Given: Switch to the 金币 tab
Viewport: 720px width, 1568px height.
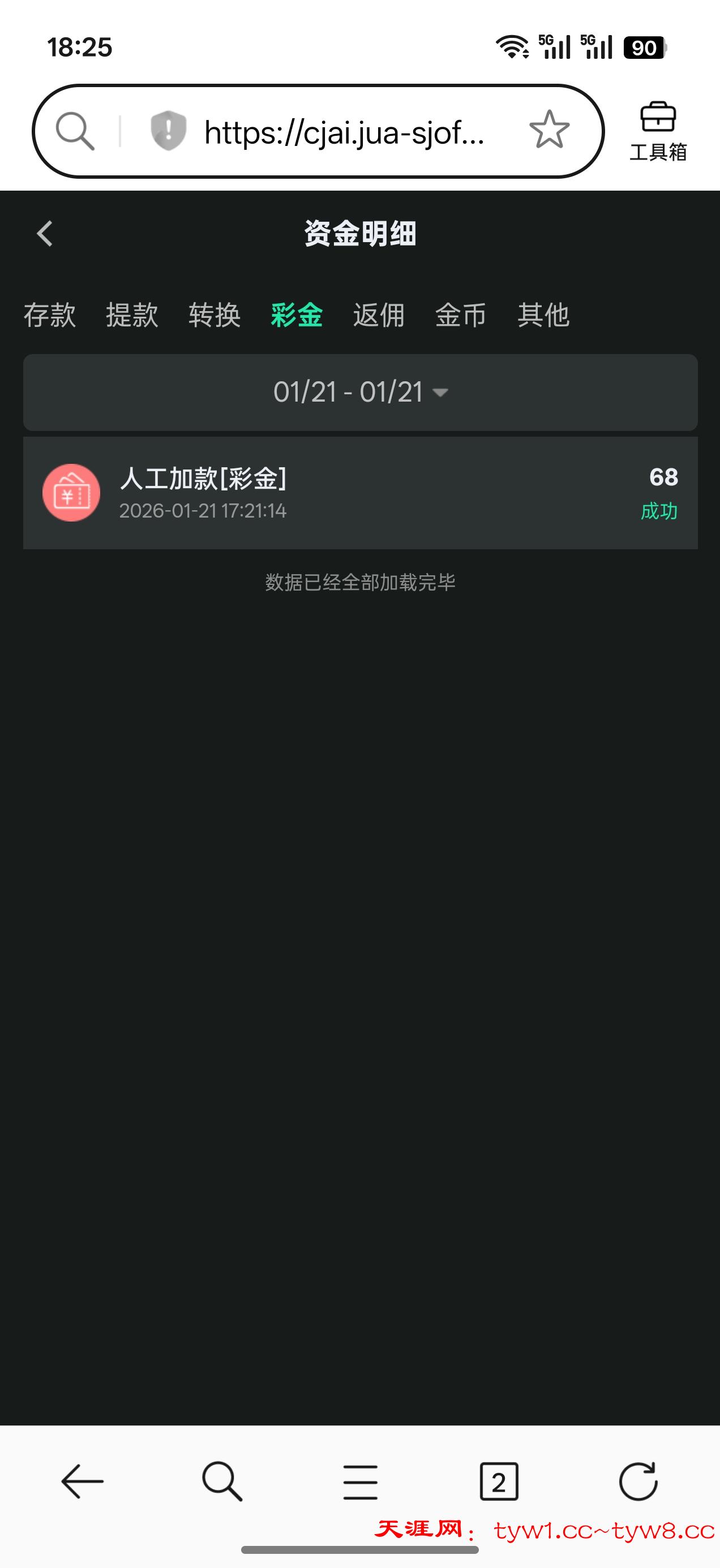Looking at the screenshot, I should pos(461,315).
